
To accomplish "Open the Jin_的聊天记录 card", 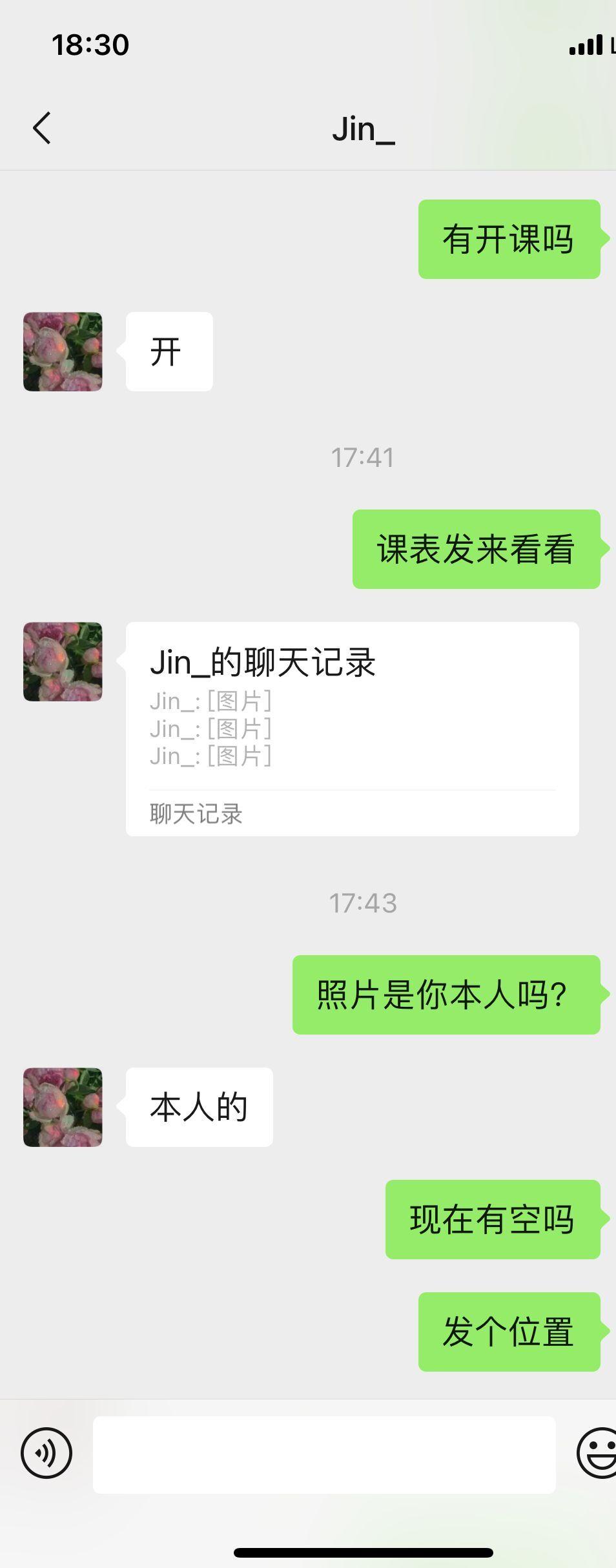I will pos(352,728).
